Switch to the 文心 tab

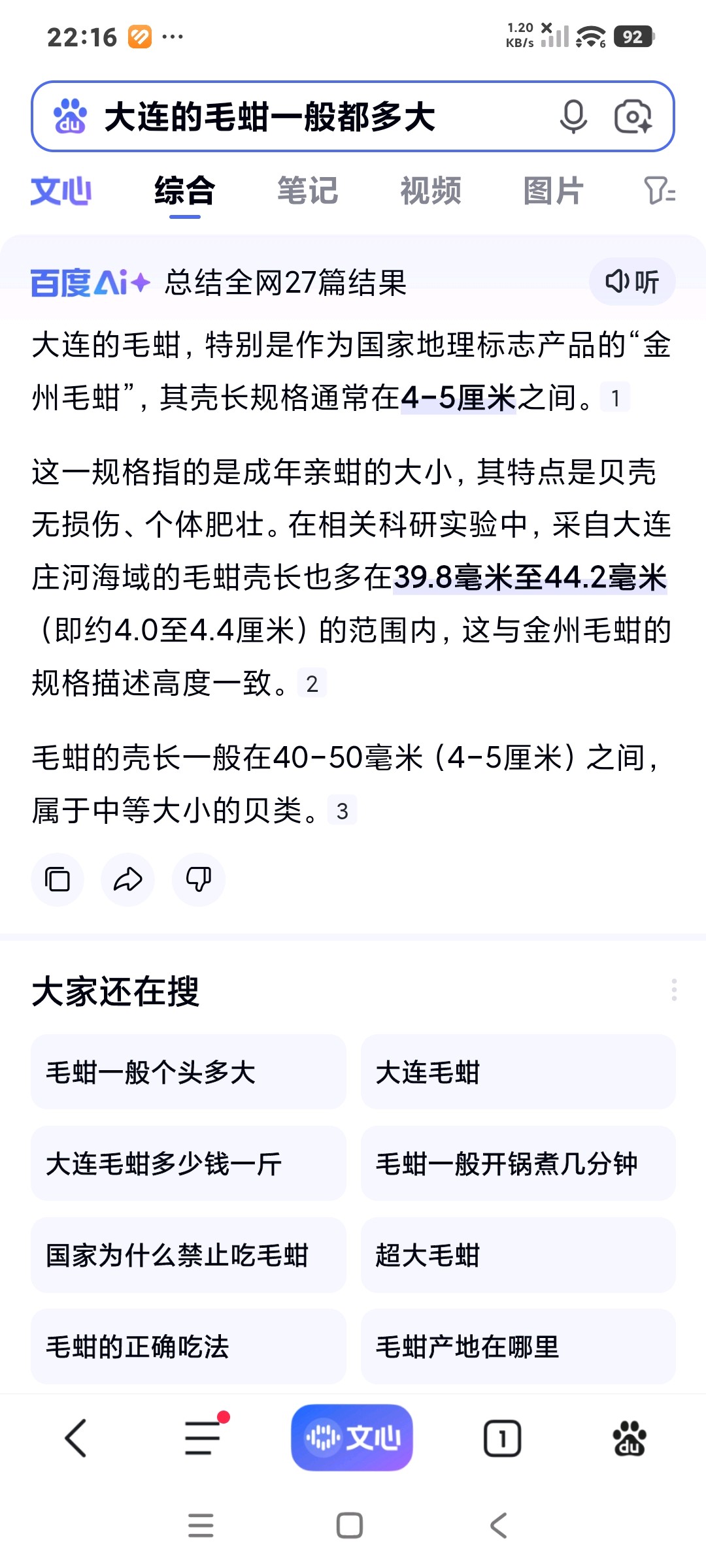coord(61,190)
